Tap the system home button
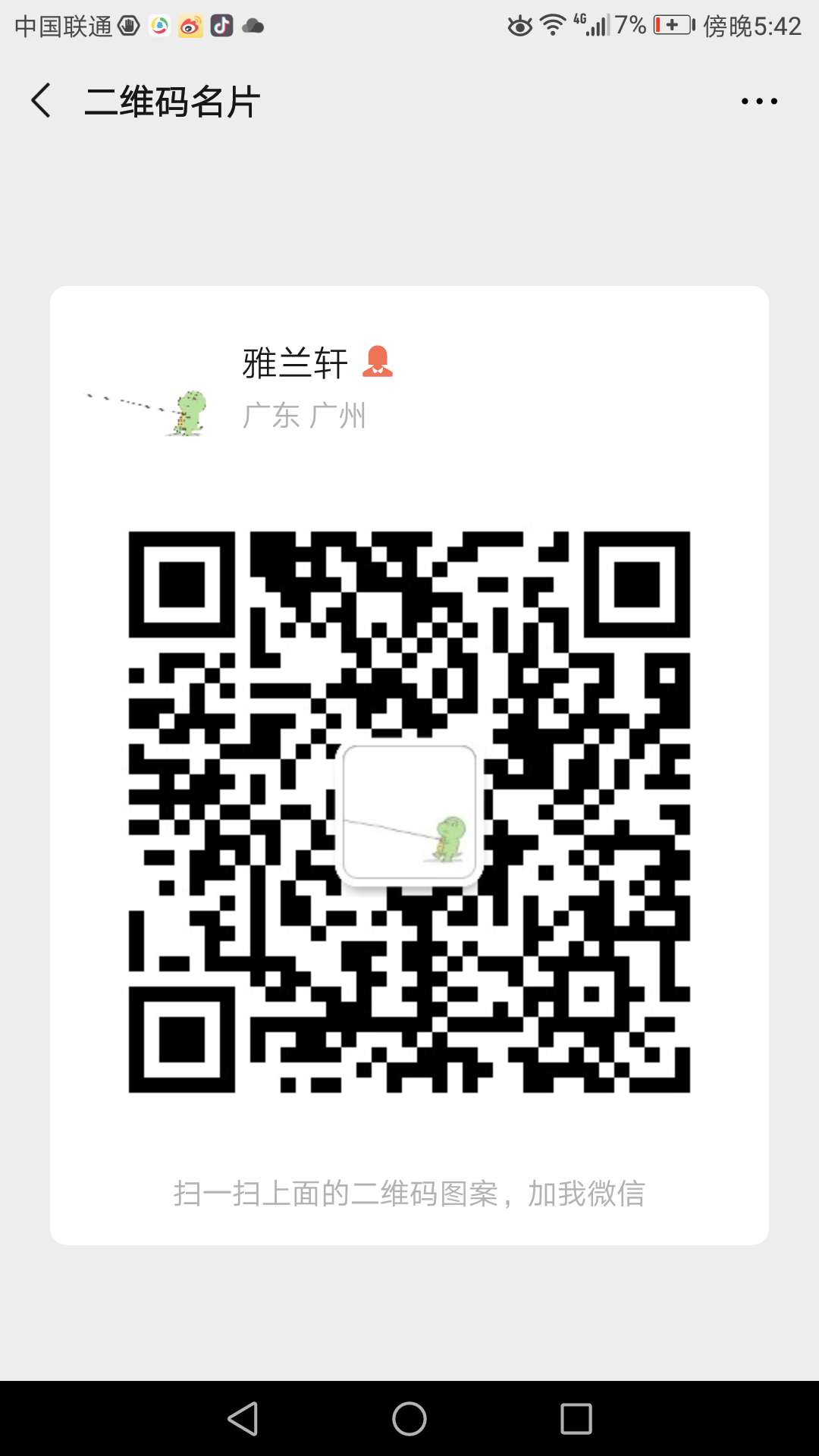The height and width of the screenshot is (1456, 819). point(409,1418)
